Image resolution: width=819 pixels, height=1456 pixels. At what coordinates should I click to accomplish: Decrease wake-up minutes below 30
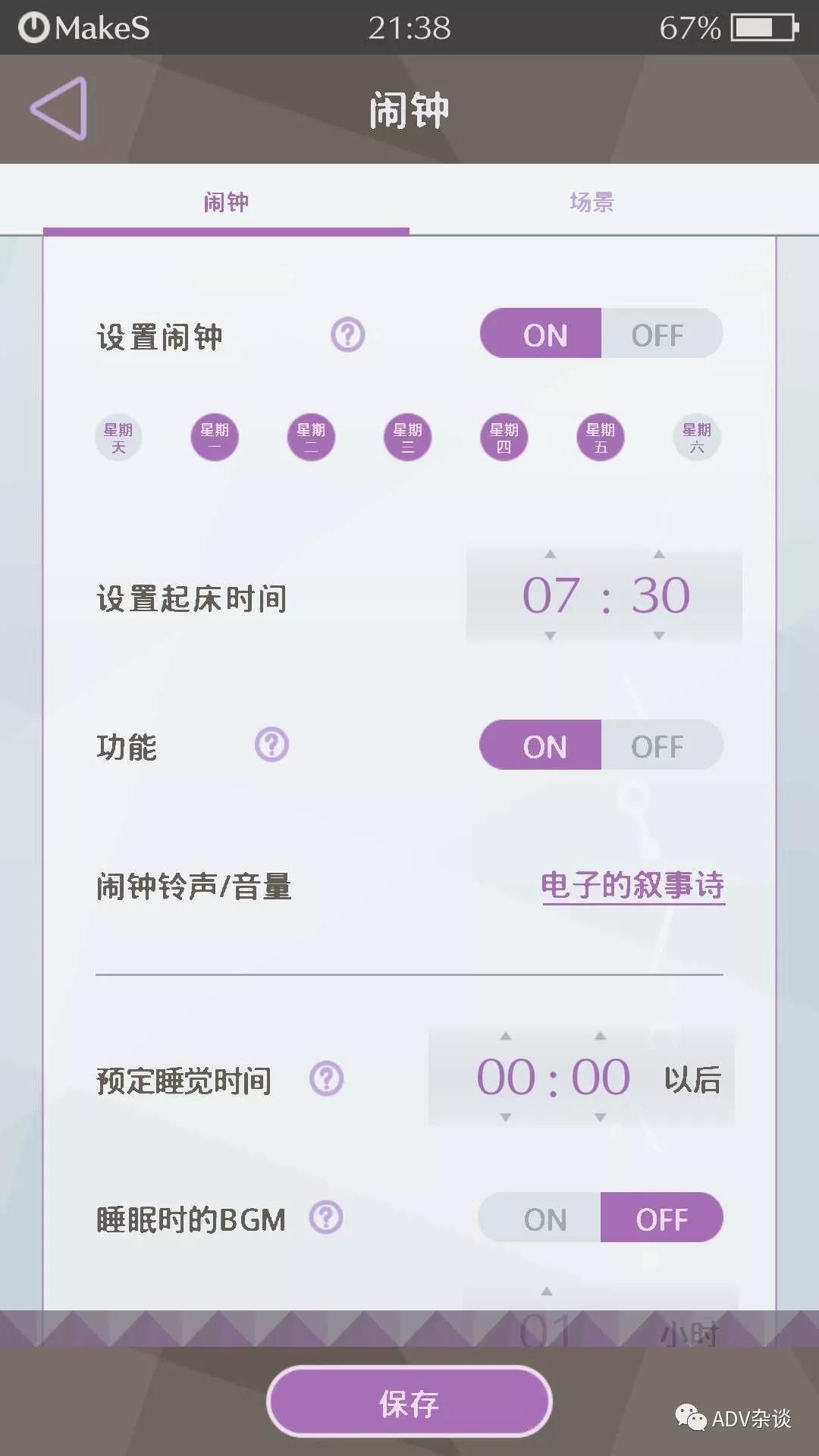point(659,635)
